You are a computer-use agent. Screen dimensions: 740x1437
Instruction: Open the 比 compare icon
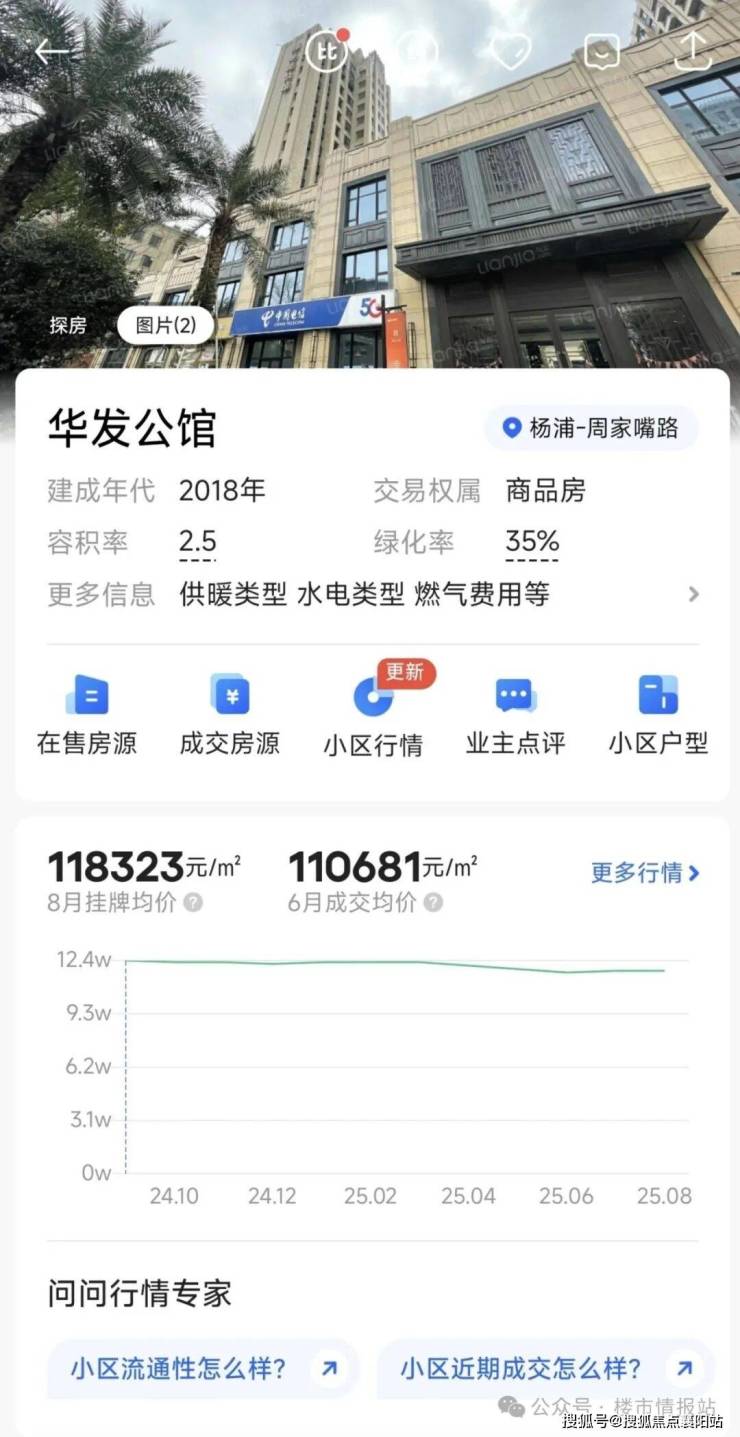[325, 51]
